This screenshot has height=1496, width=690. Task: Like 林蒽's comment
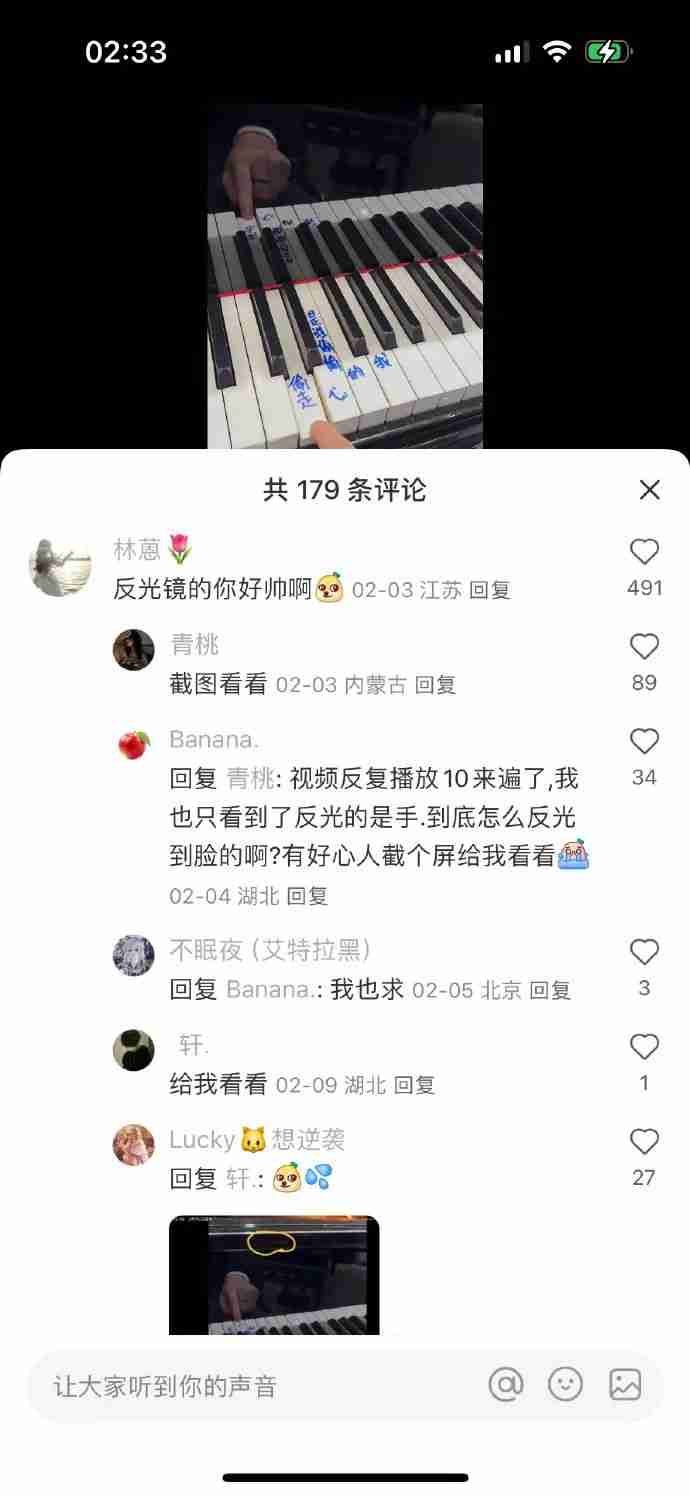[x=645, y=552]
